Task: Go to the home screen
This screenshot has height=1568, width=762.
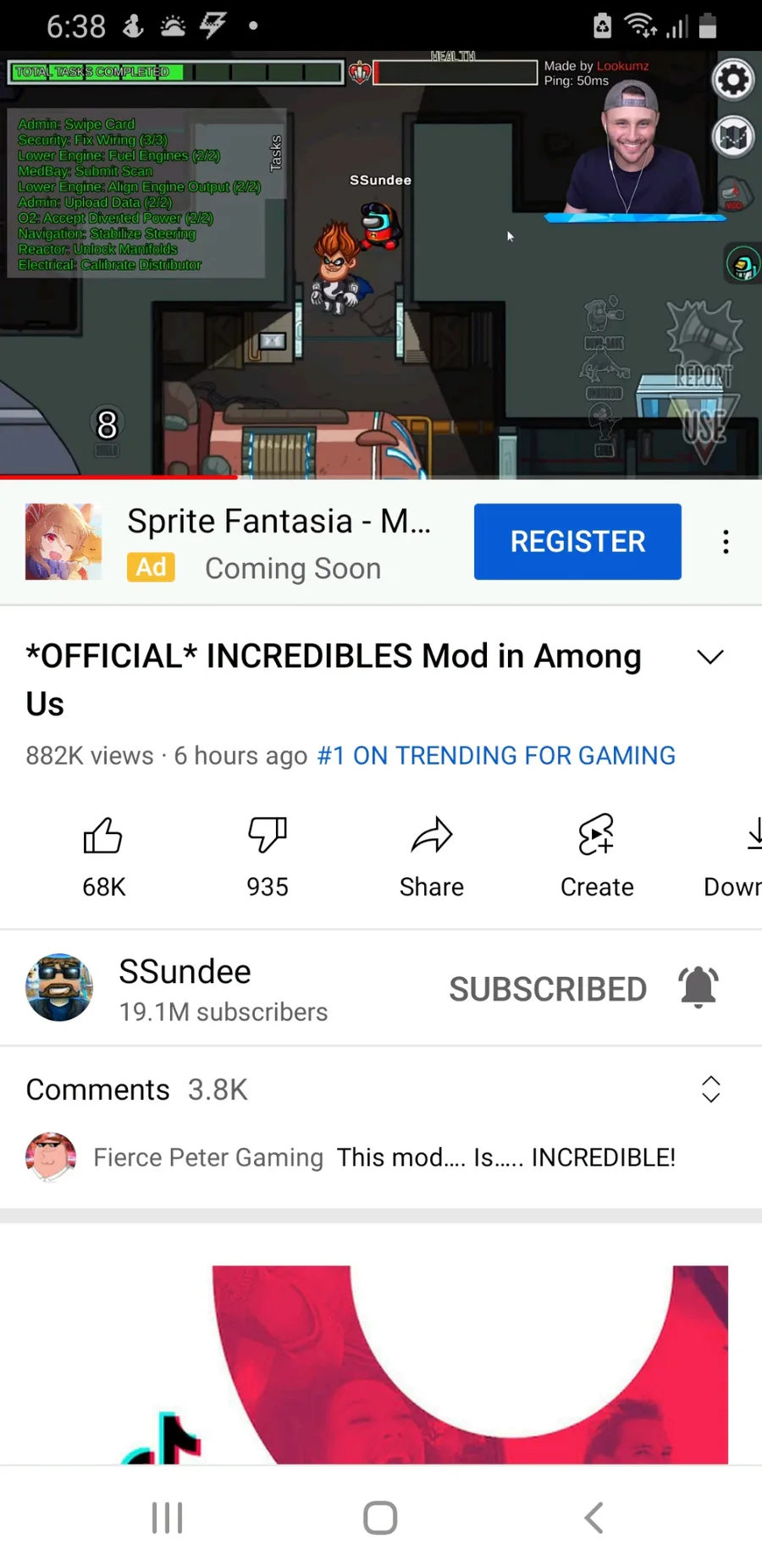Action: pos(380,1517)
